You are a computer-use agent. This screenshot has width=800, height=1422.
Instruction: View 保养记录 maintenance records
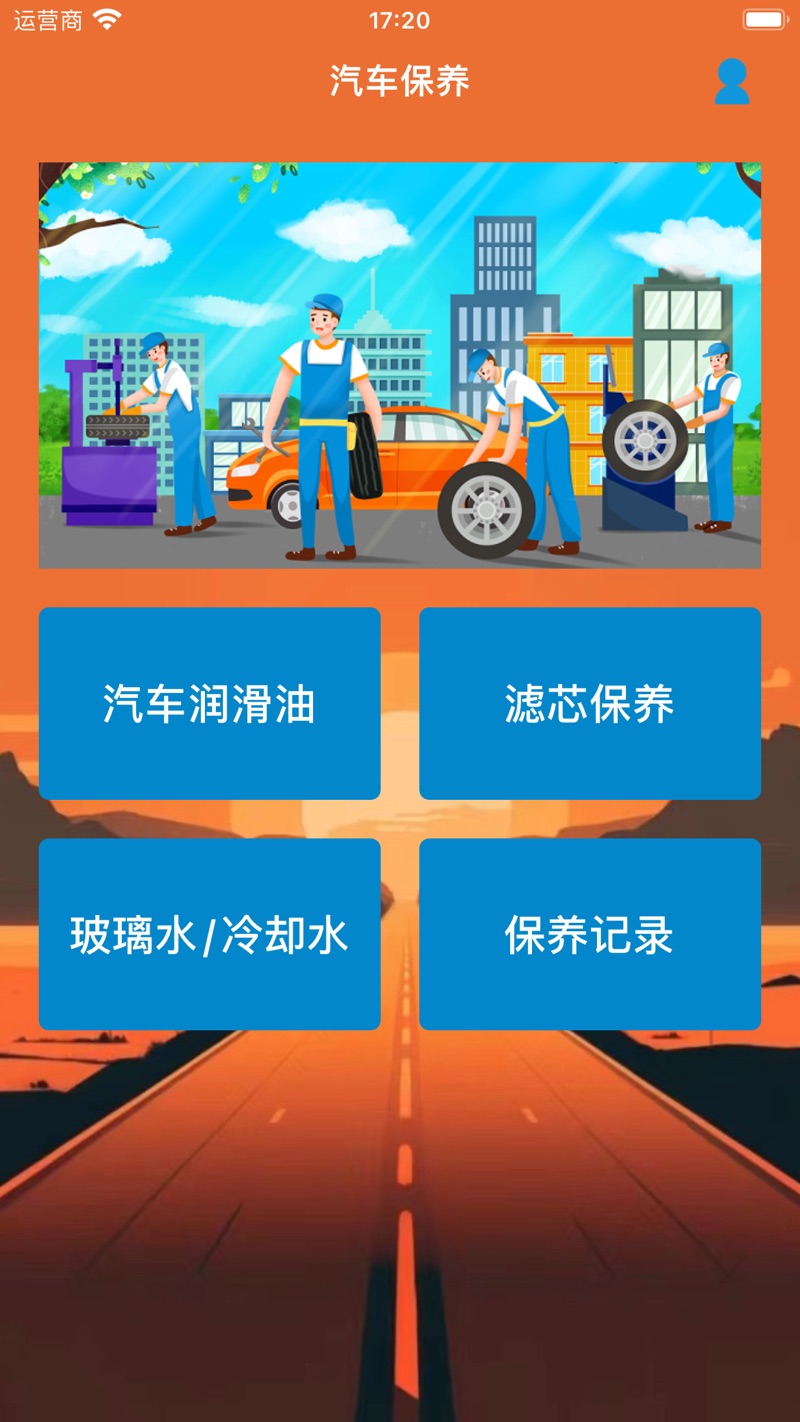[x=589, y=934]
